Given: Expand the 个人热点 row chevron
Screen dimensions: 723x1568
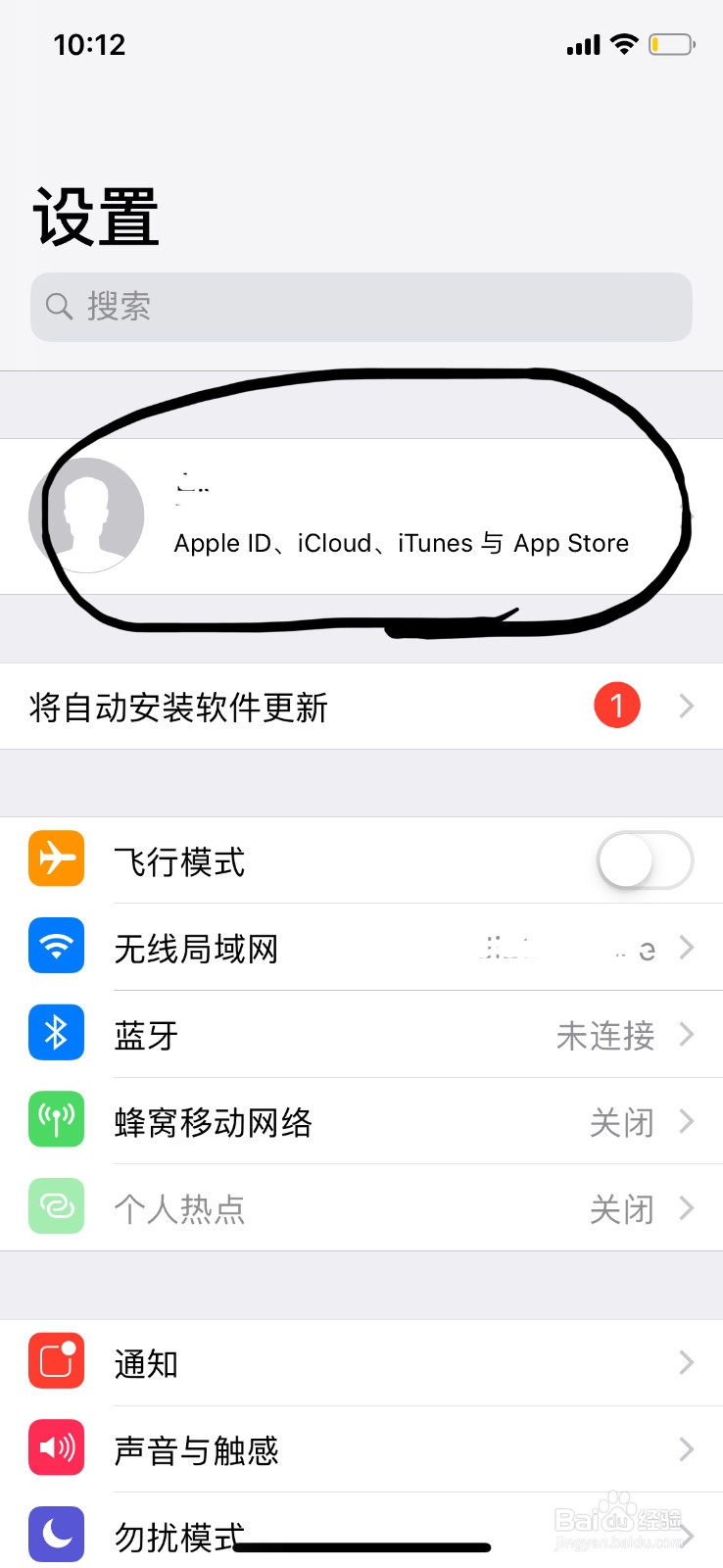Looking at the screenshot, I should point(686,1208).
